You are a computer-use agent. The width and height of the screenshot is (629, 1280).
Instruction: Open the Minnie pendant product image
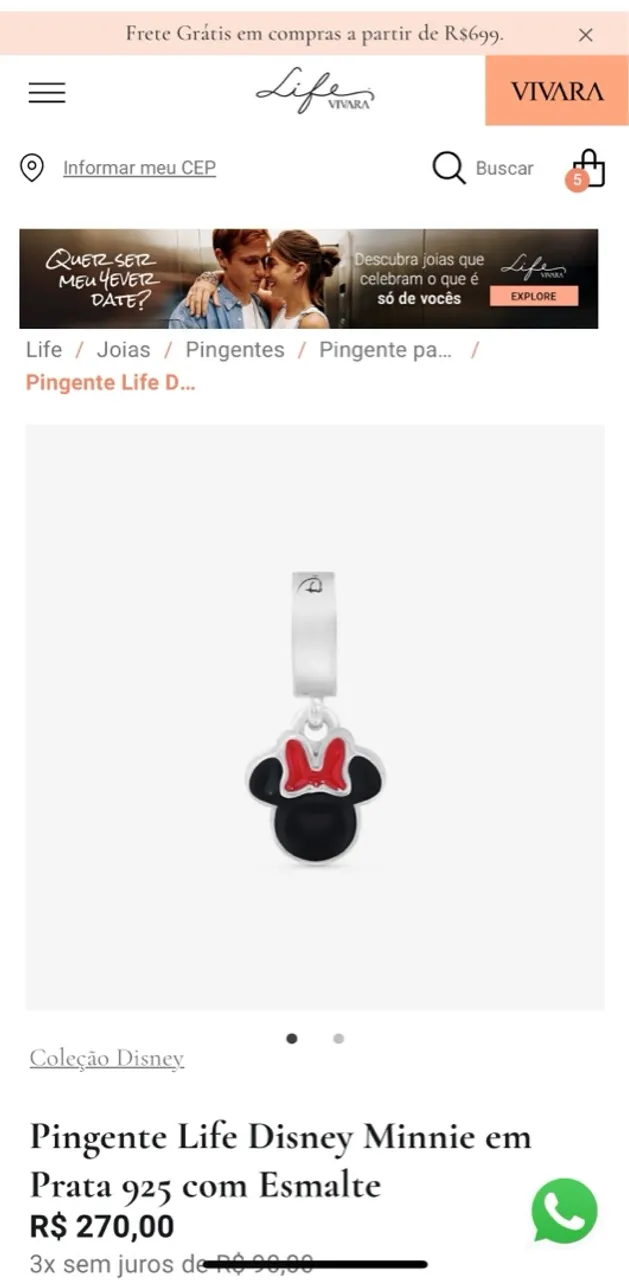pos(315,717)
